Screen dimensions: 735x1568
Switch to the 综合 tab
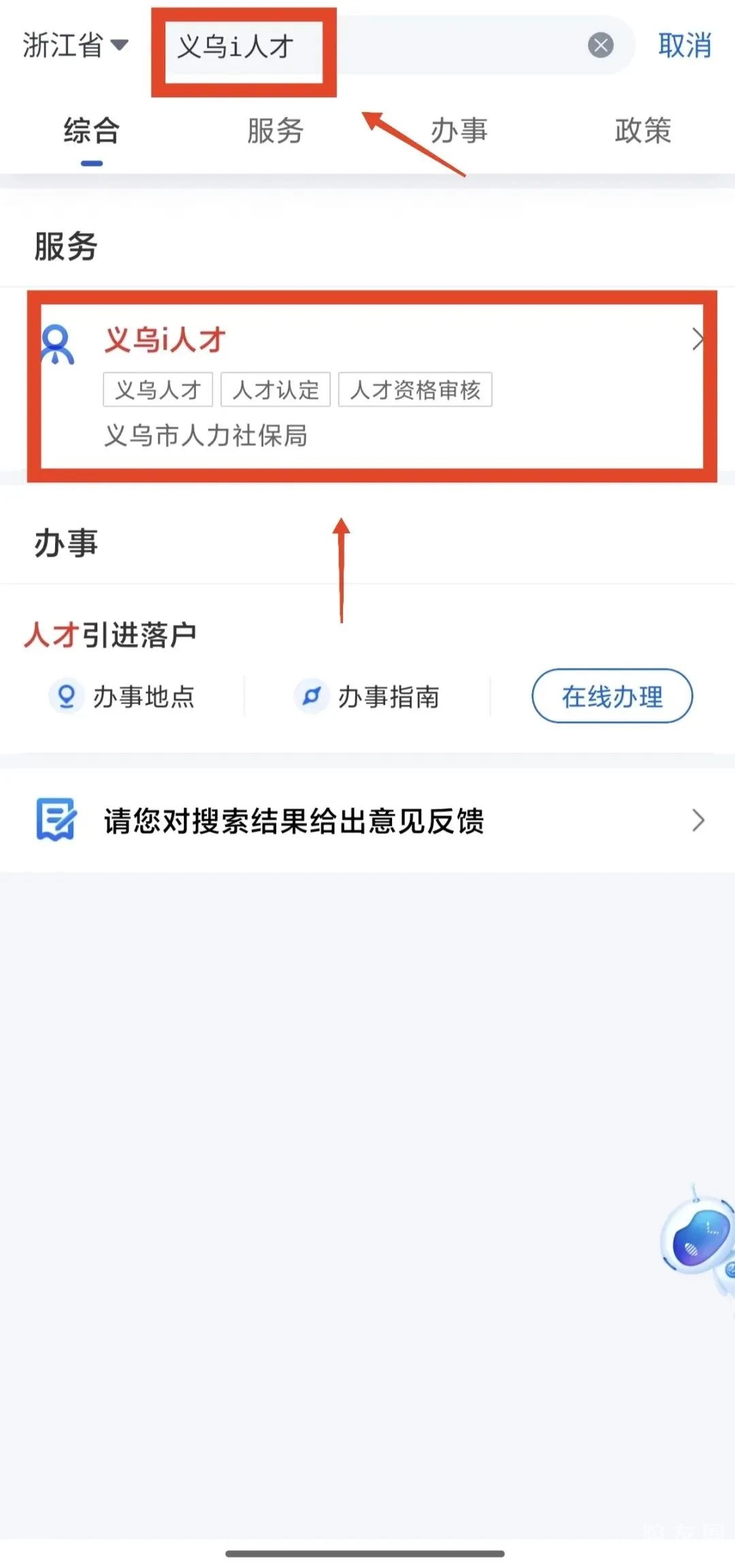point(92,131)
